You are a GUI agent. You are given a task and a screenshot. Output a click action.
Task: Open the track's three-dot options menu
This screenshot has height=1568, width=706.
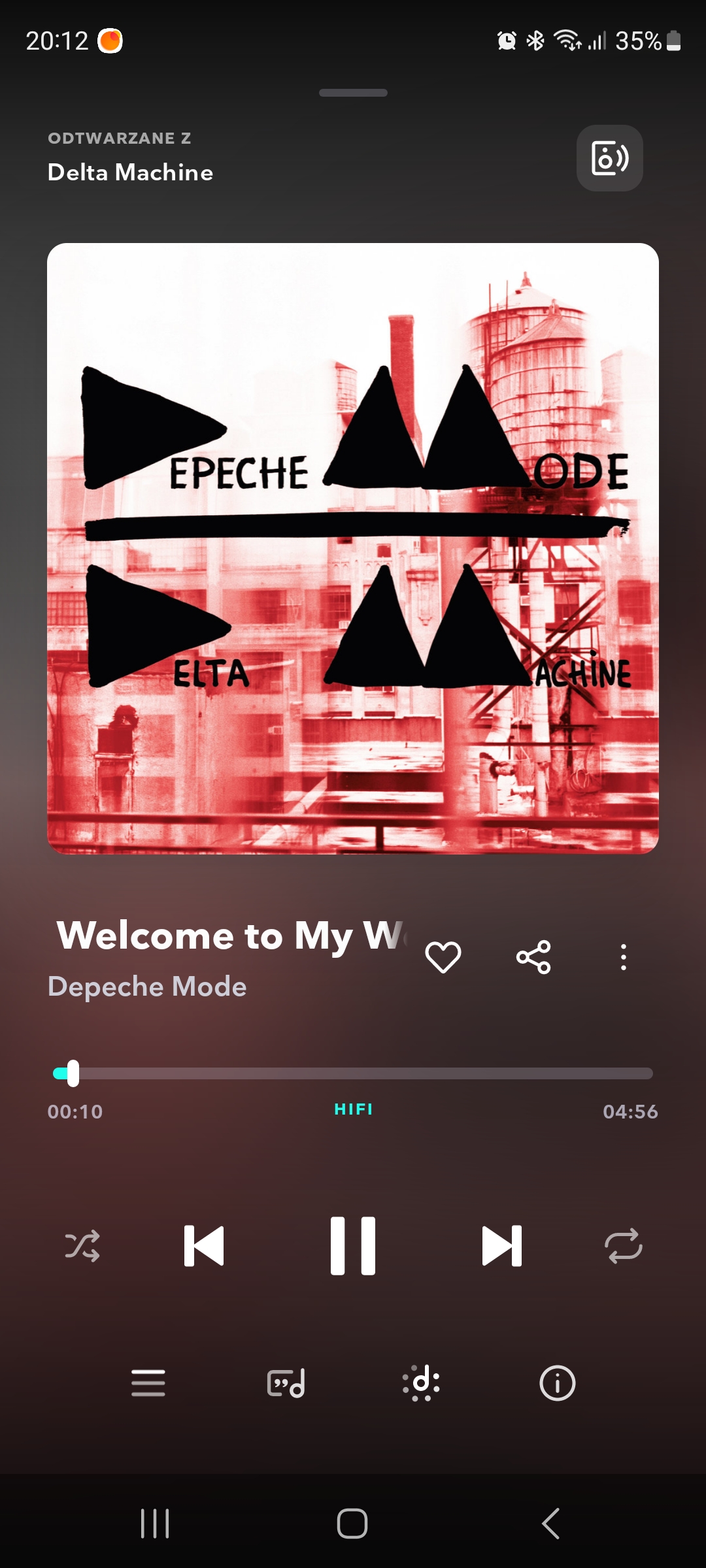624,958
